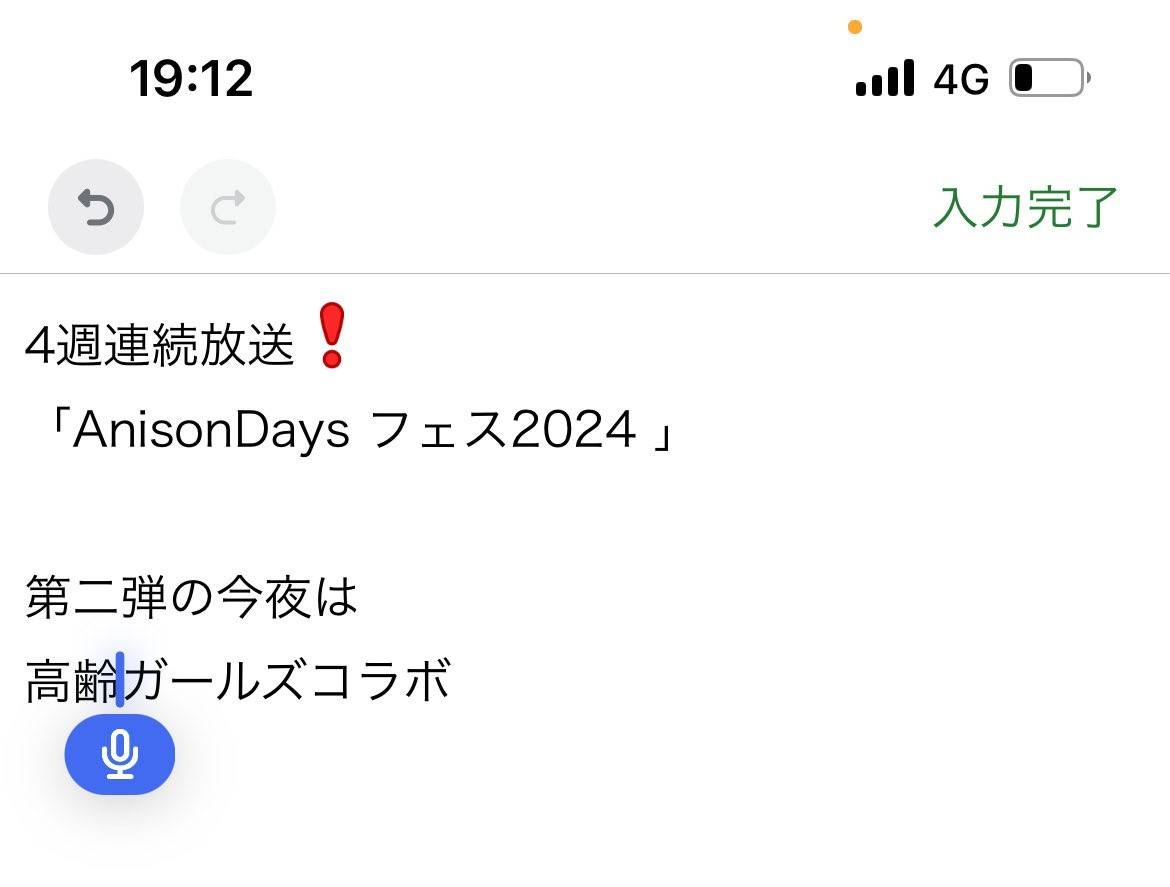Image resolution: width=1170 pixels, height=887 pixels.
Task: Tap the redo arrow icon
Action: pos(228,208)
